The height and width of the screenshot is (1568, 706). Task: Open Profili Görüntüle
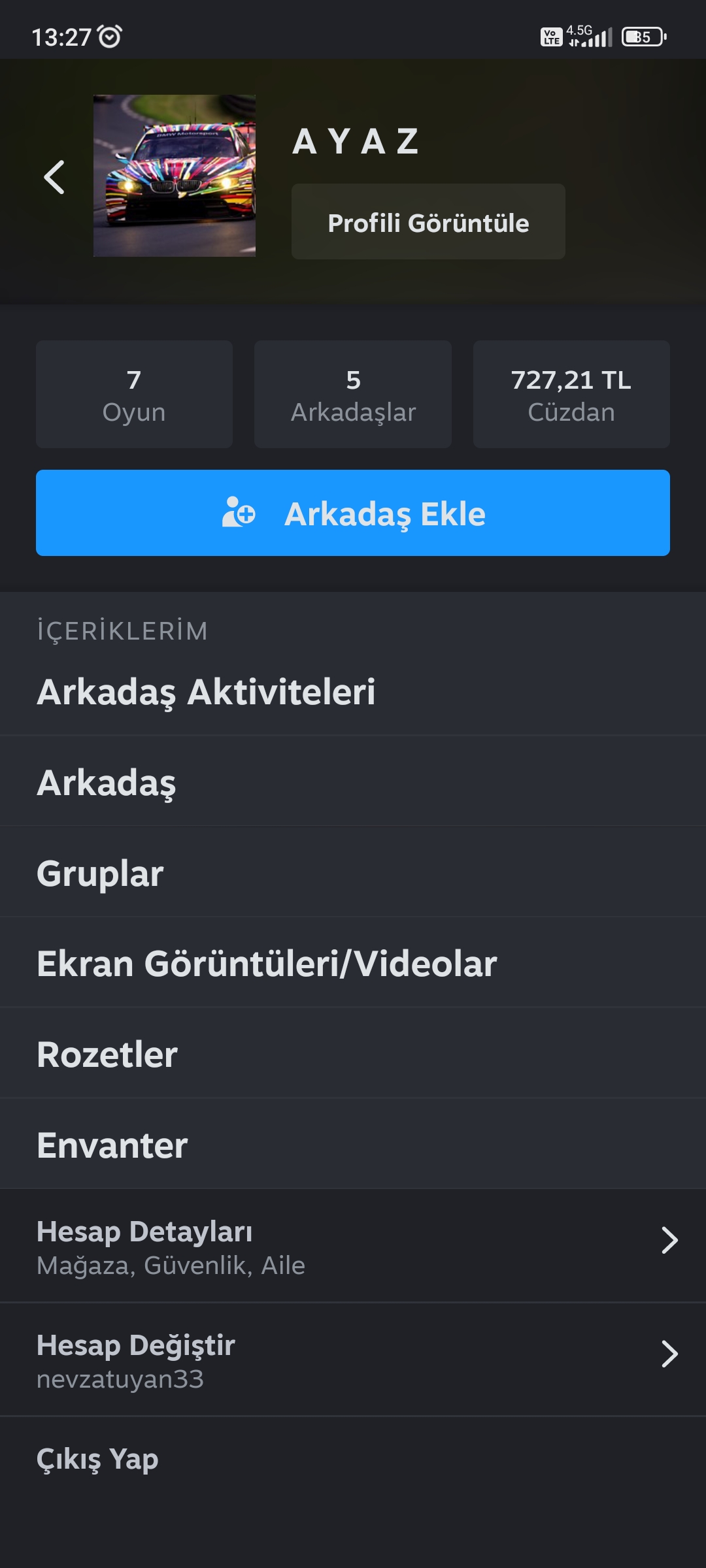coord(428,222)
